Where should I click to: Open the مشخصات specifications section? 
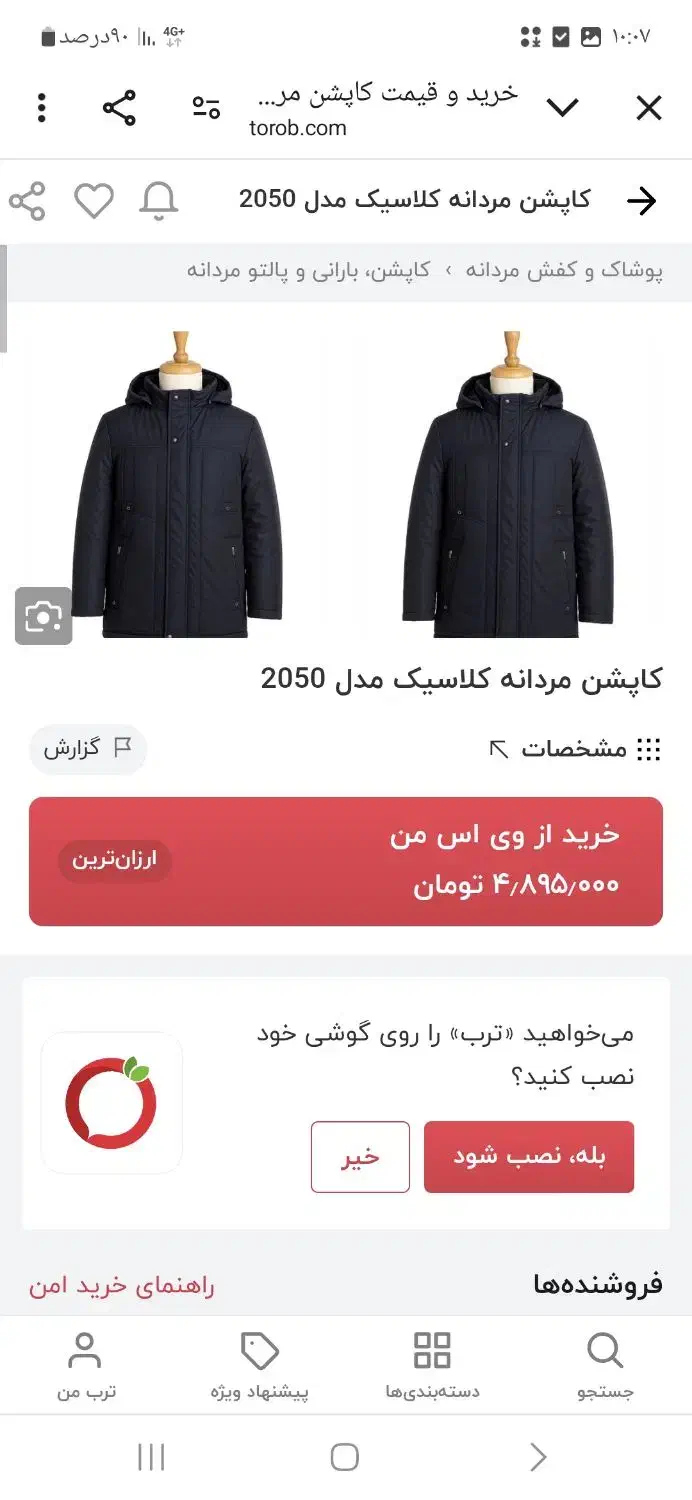coord(575,749)
